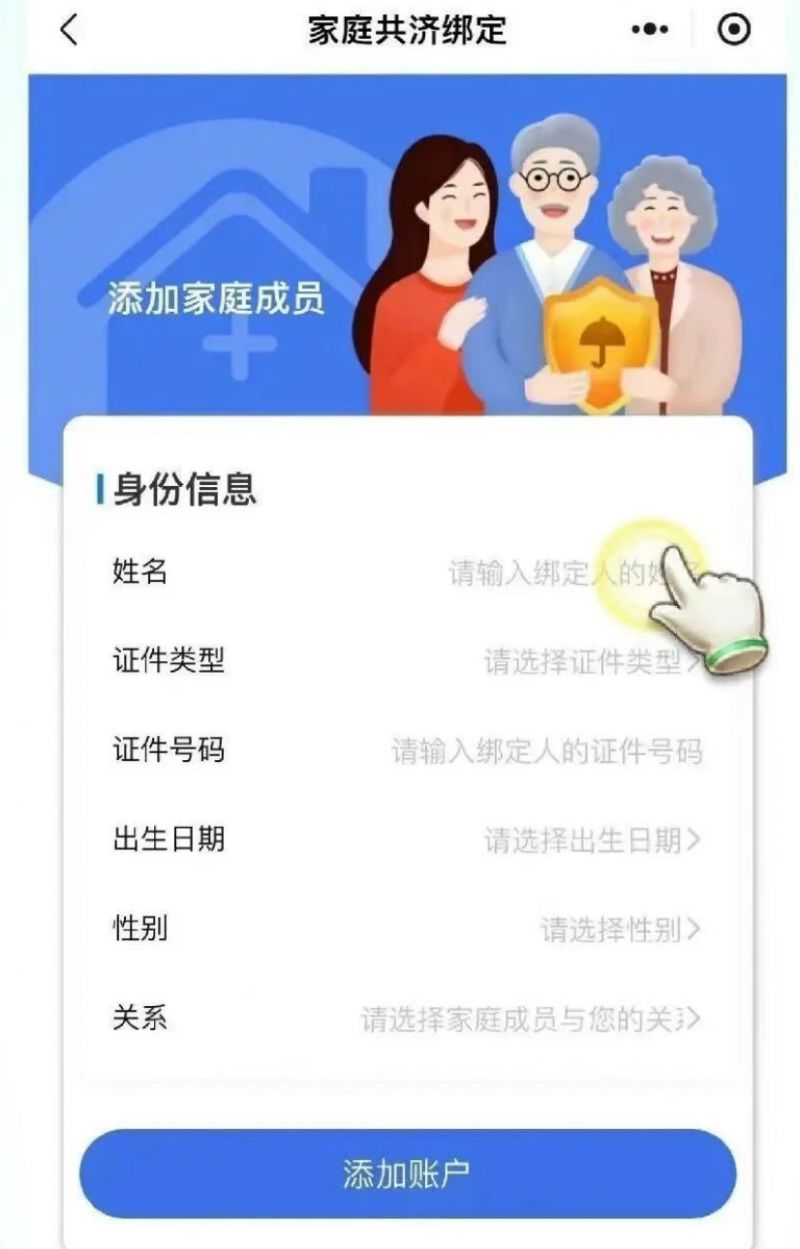Open the three-dot mini program menu
Image resolution: width=800 pixels, height=1249 pixels.
pyautogui.click(x=650, y=30)
